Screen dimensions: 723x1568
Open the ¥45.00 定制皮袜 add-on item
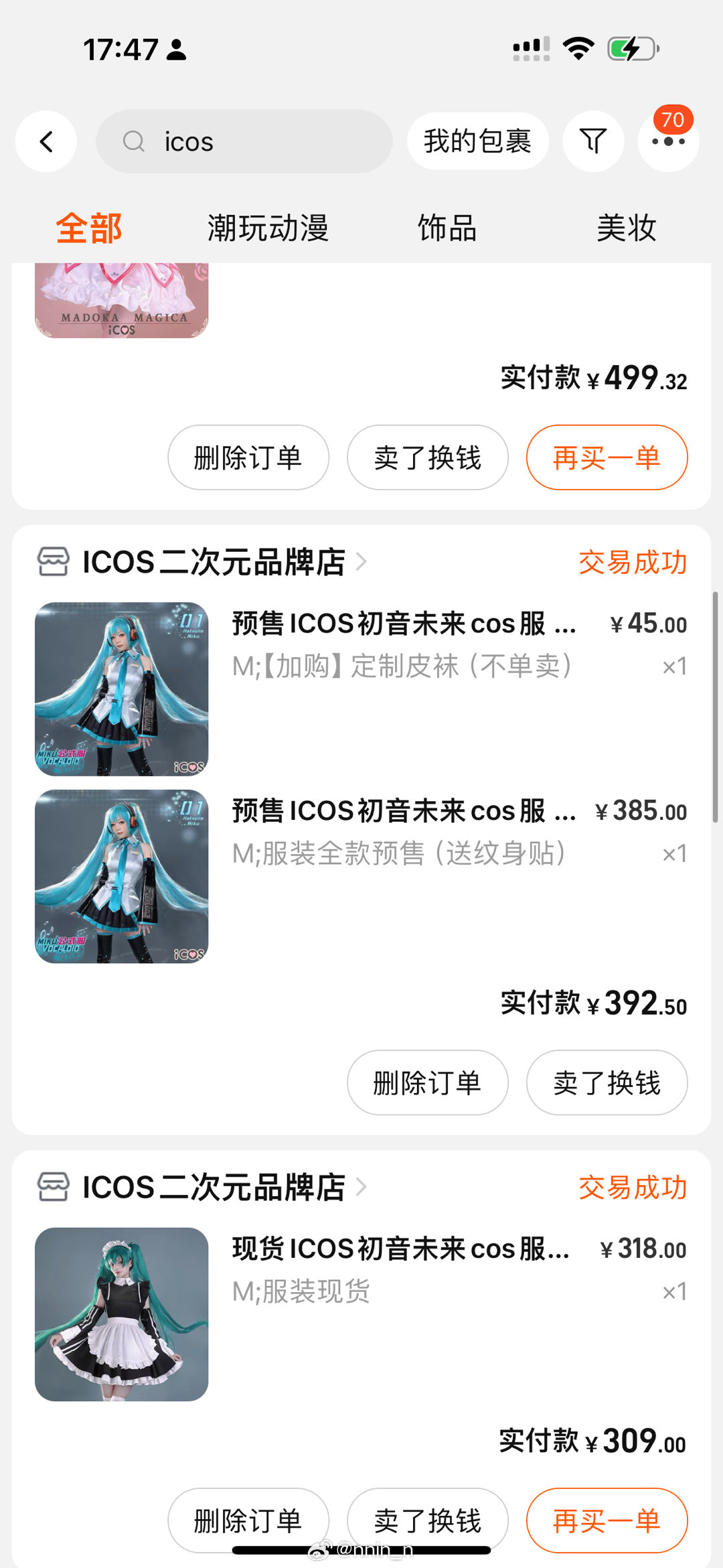361,689
